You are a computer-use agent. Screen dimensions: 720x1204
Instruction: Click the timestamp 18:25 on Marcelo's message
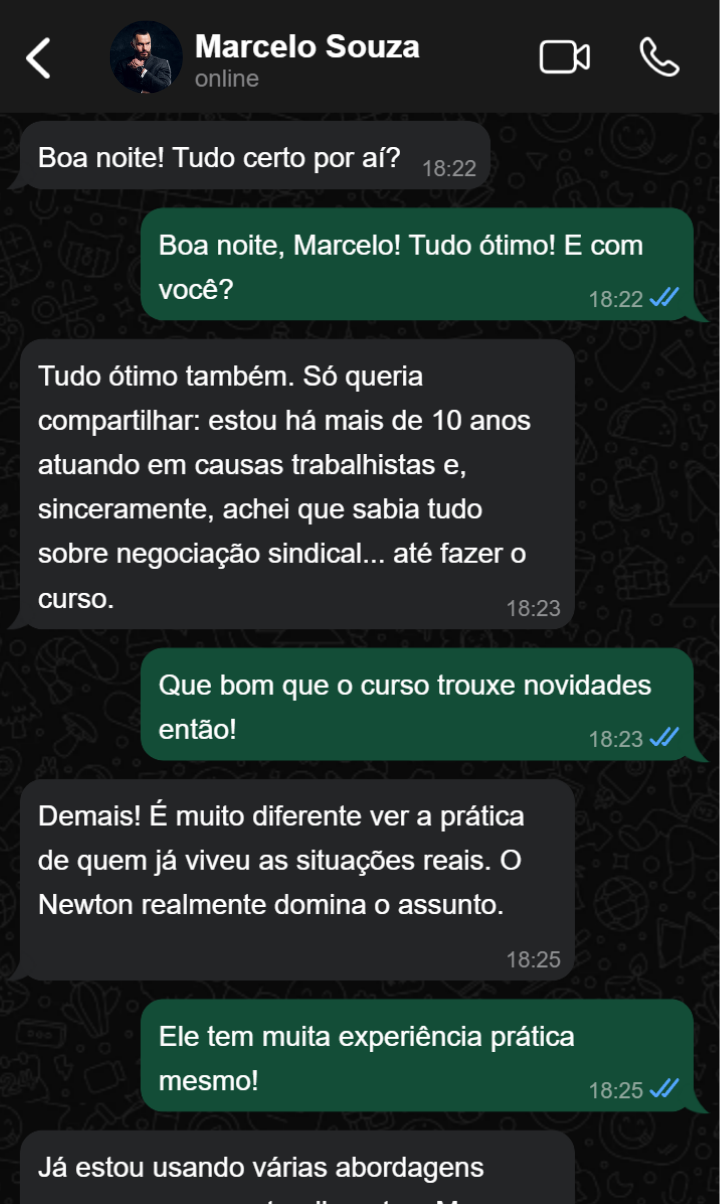coord(533,958)
